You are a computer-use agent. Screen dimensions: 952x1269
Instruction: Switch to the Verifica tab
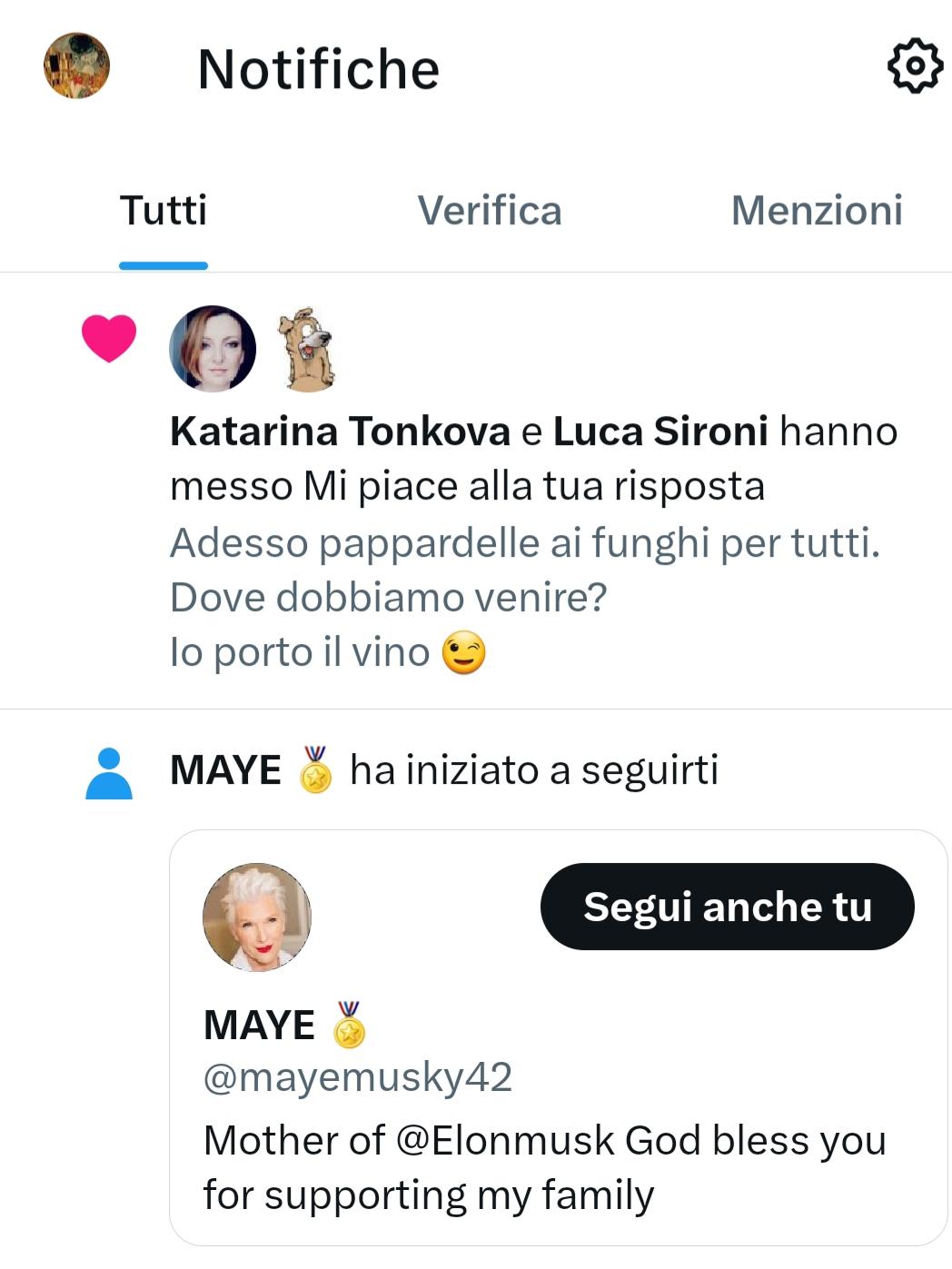pos(490,211)
